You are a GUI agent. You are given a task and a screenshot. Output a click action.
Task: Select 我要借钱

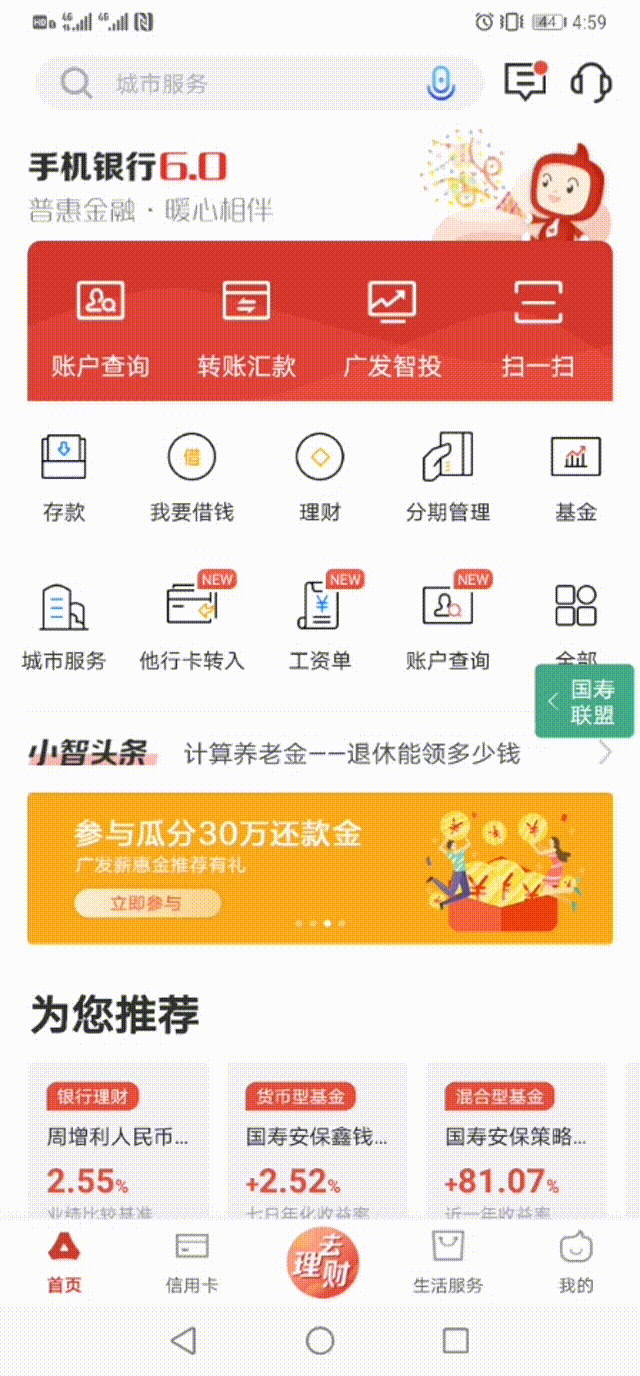tap(192, 478)
